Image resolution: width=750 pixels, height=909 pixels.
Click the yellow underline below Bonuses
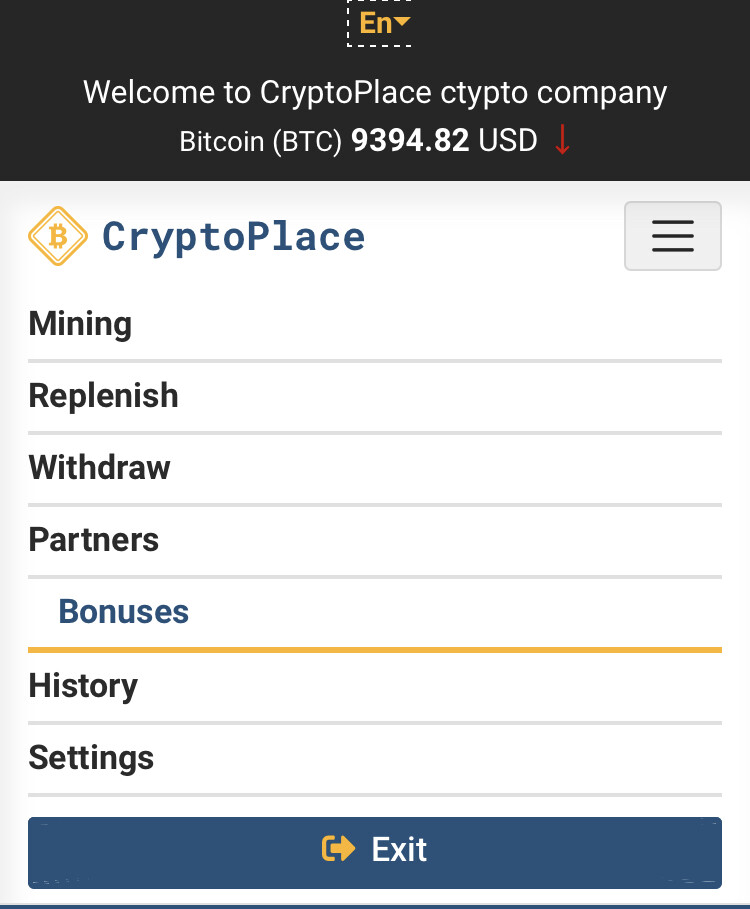click(375, 649)
